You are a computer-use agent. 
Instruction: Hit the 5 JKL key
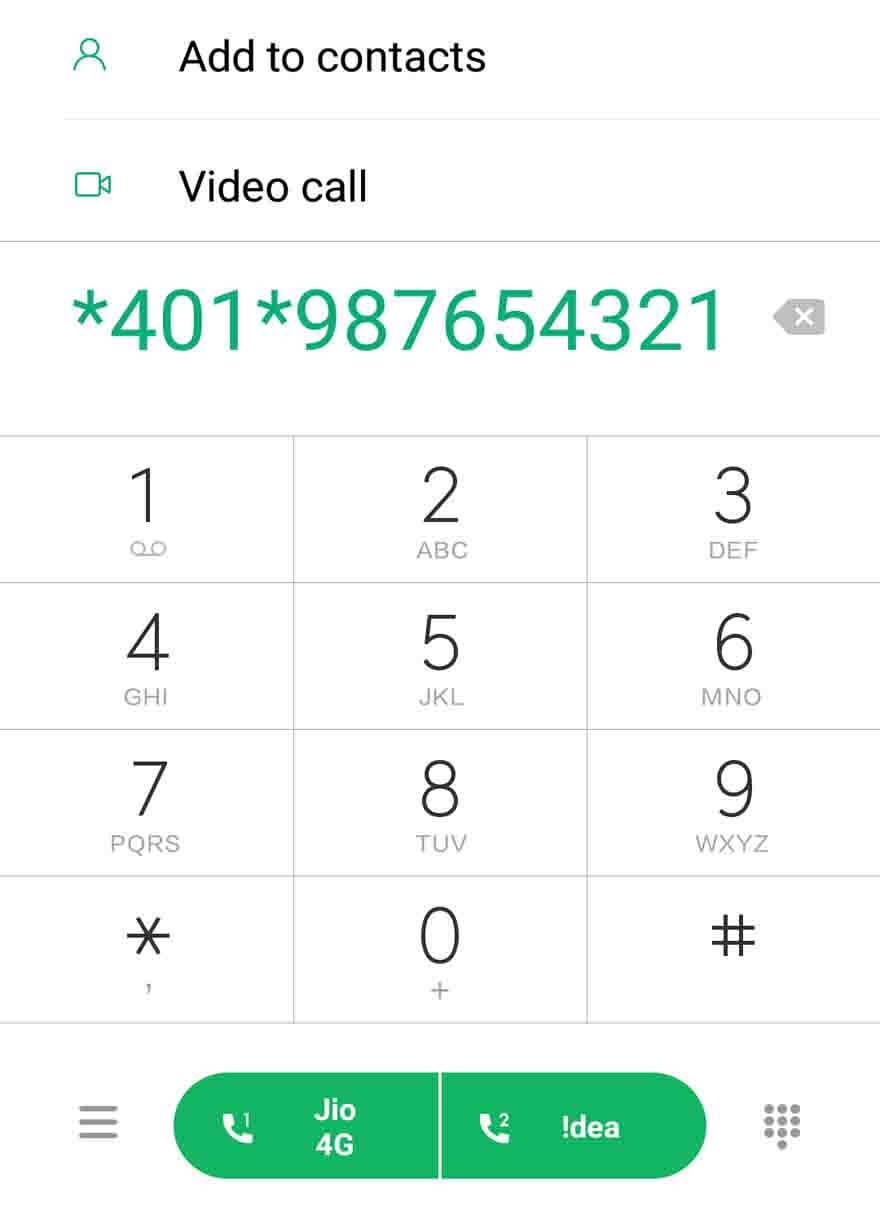pyautogui.click(x=440, y=656)
